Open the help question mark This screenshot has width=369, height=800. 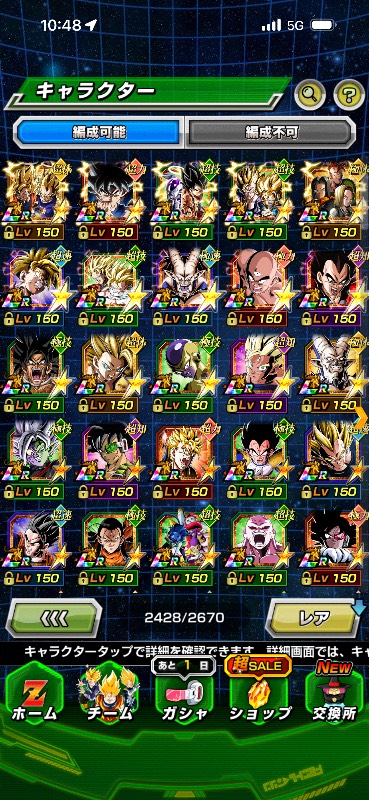pos(349,93)
